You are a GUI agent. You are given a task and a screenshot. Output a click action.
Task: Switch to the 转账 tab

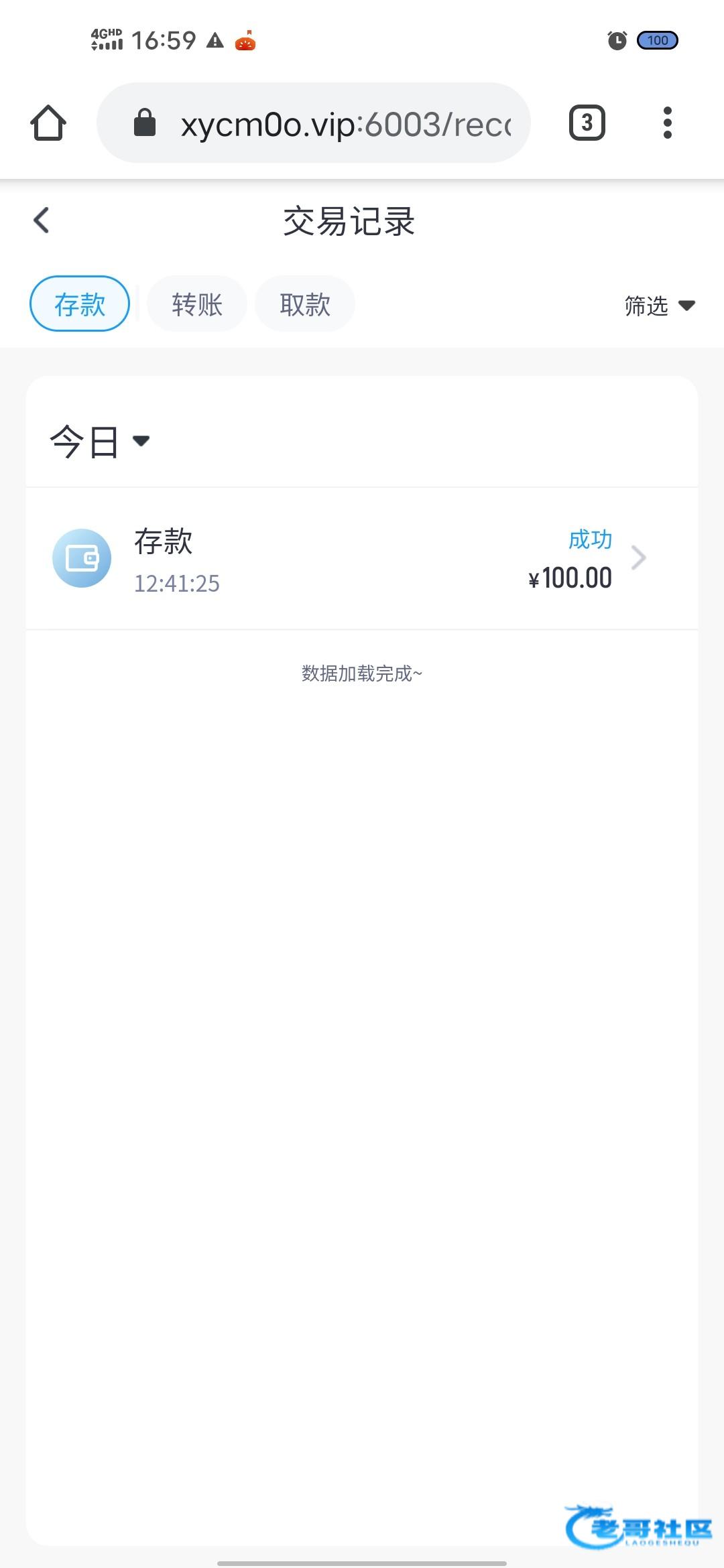(x=196, y=304)
